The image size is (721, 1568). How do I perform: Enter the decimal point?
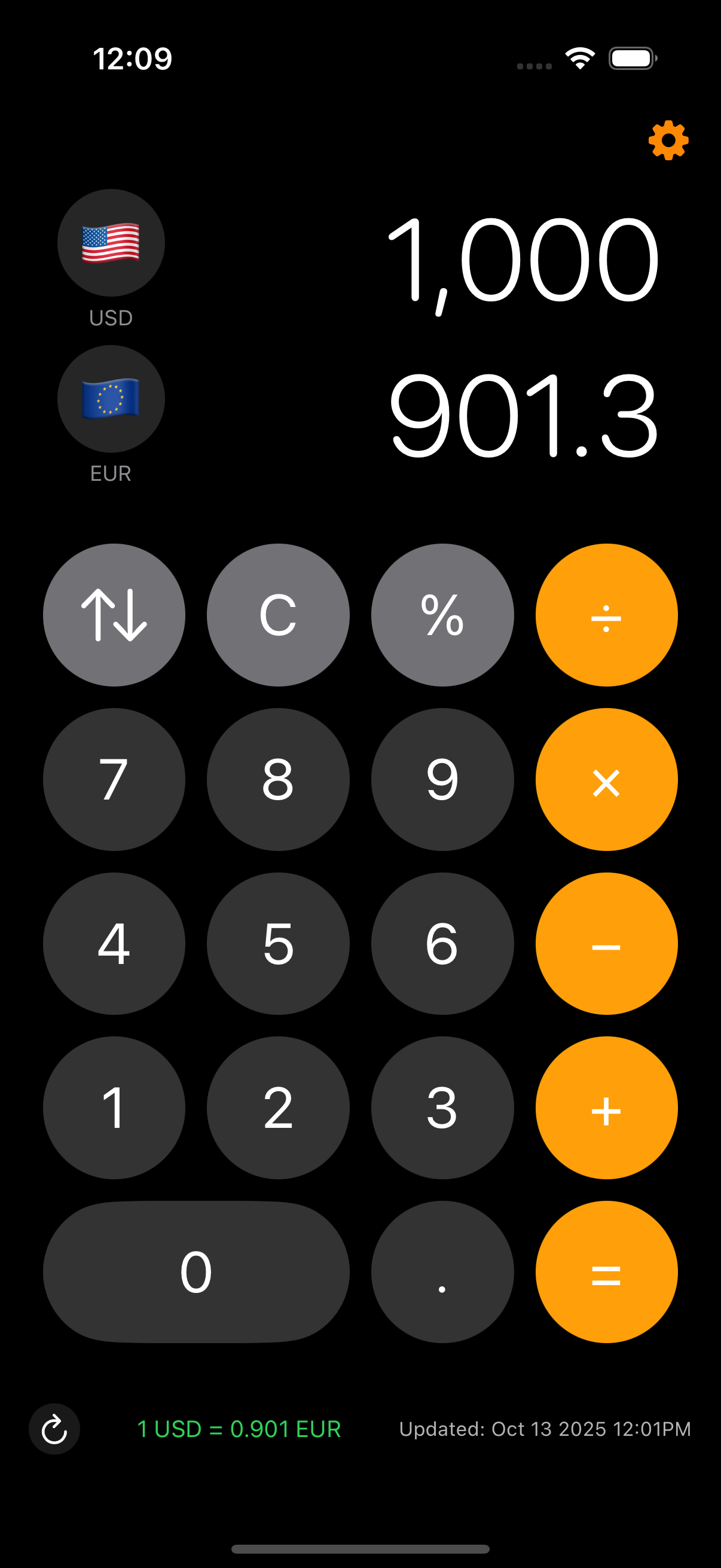tap(442, 1272)
